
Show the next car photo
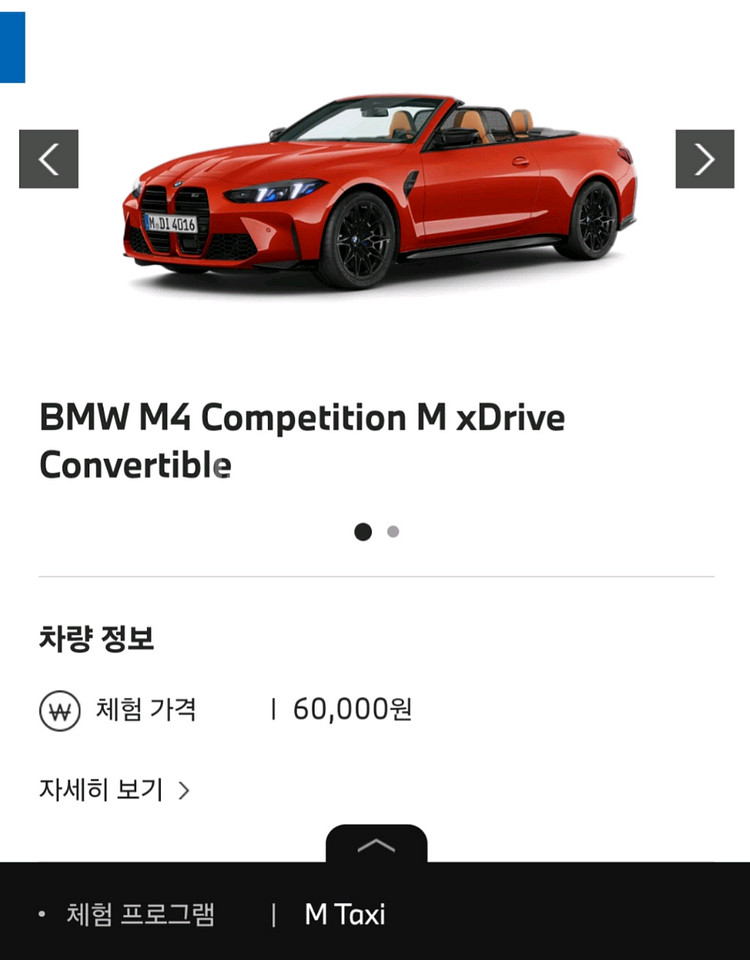pos(704,160)
